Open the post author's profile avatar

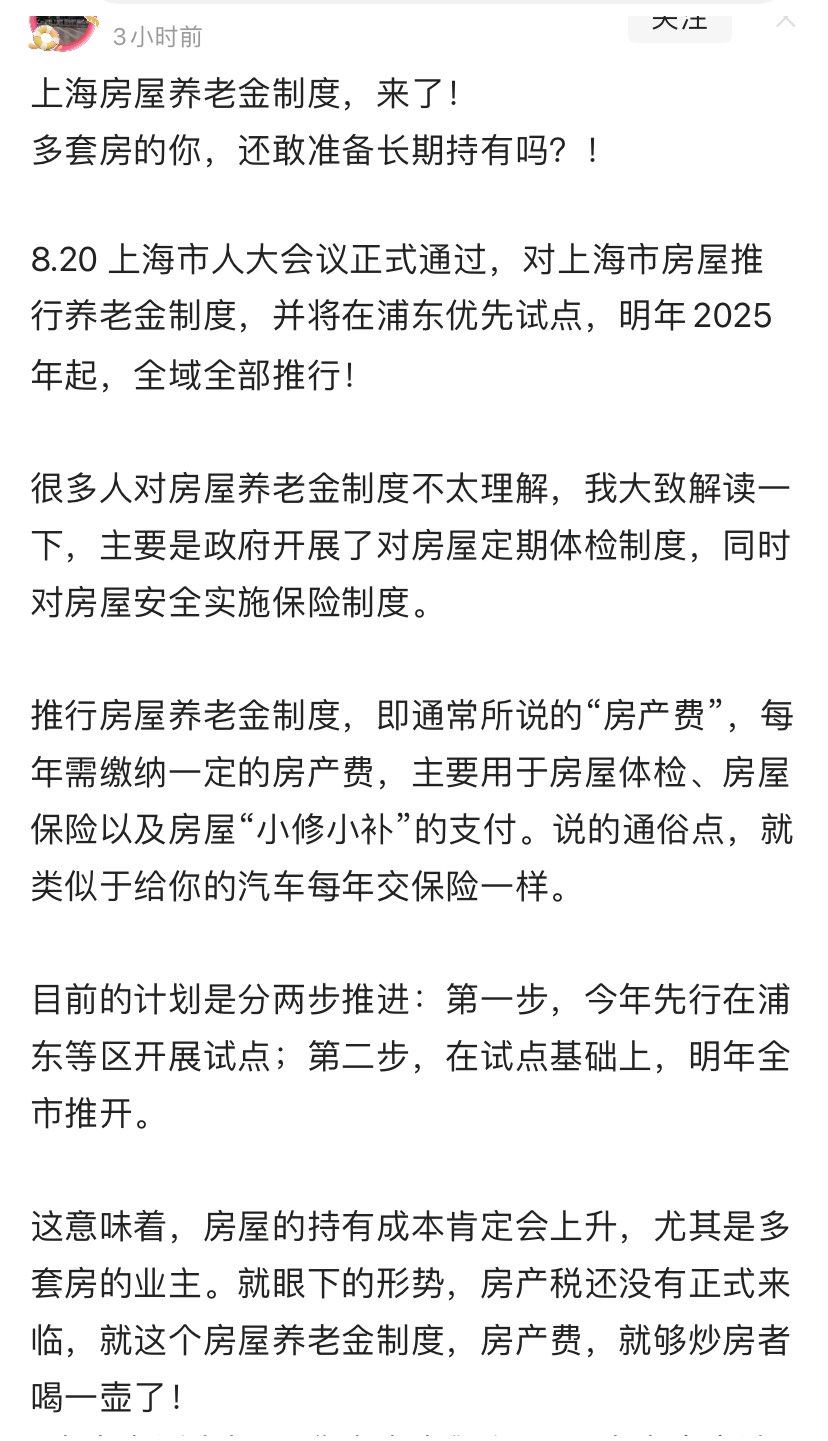tap(63, 34)
